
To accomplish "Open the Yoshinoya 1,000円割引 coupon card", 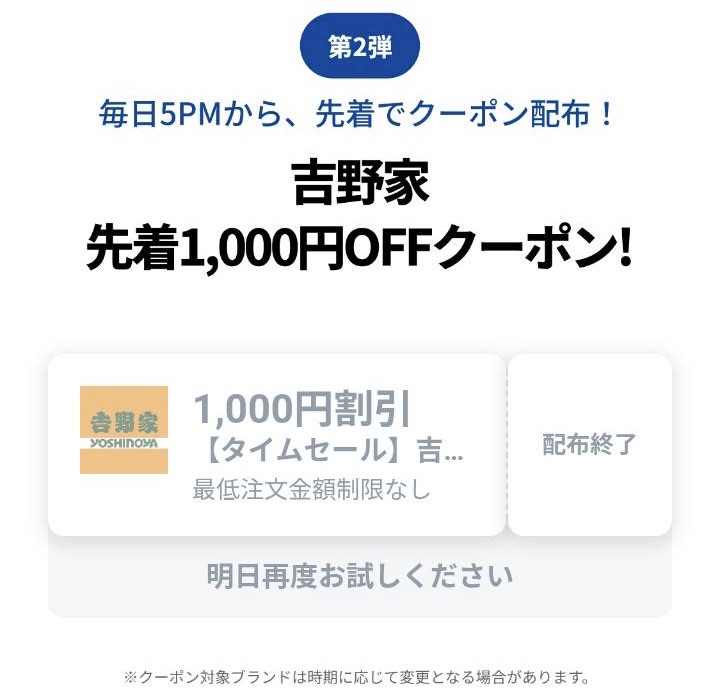I will [277, 444].
